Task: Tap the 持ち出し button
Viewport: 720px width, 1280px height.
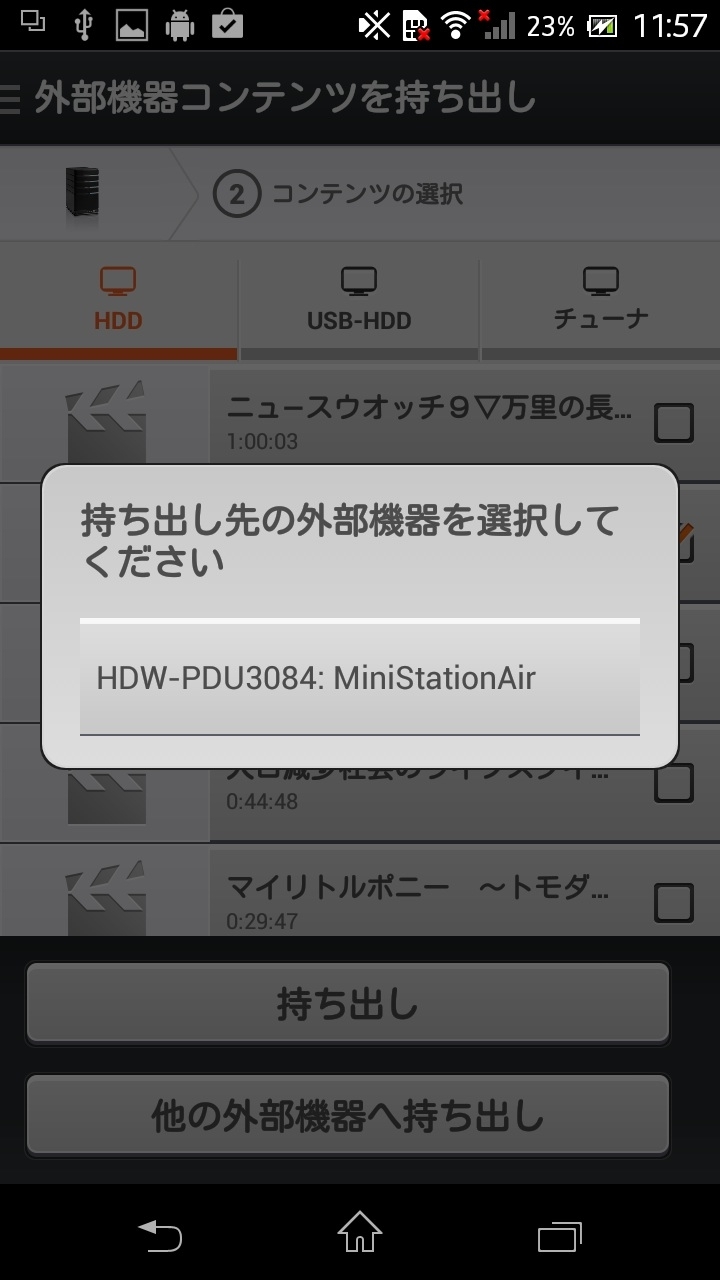Action: tap(347, 1003)
